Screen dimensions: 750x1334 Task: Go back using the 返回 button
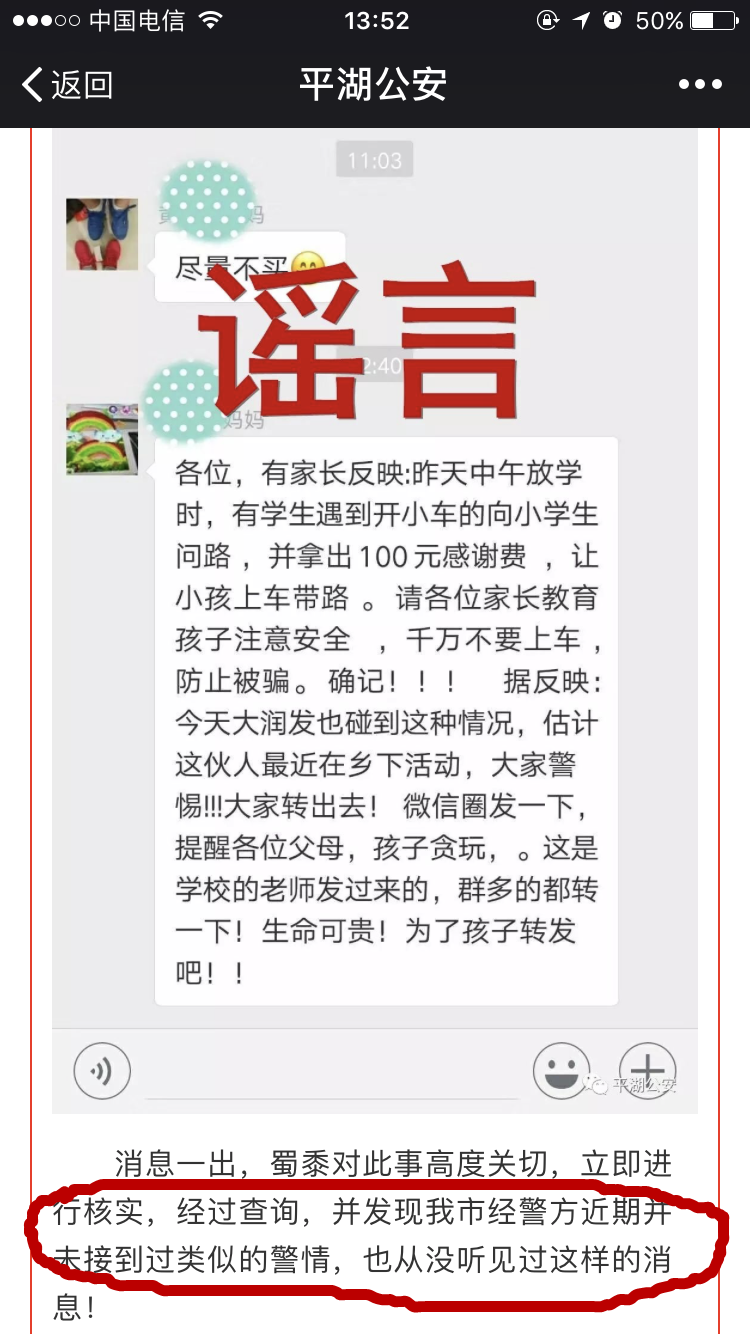pos(68,85)
